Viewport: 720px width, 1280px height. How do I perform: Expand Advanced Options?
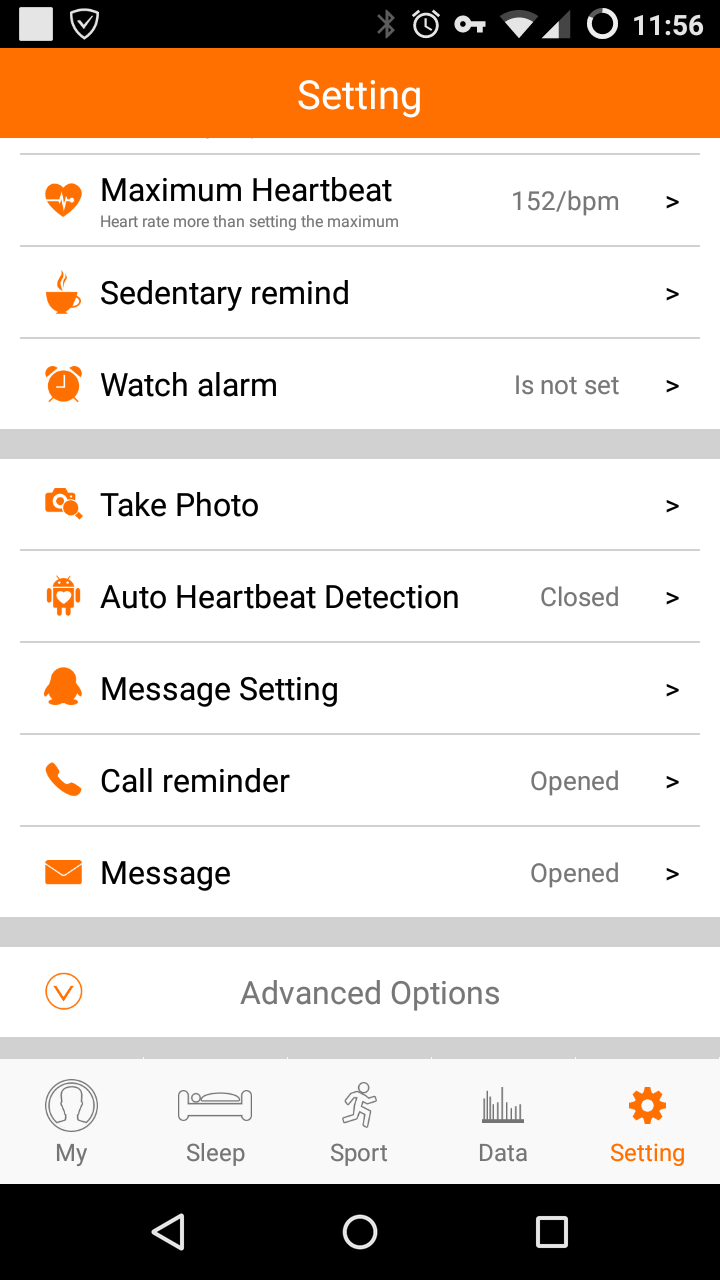(360, 993)
